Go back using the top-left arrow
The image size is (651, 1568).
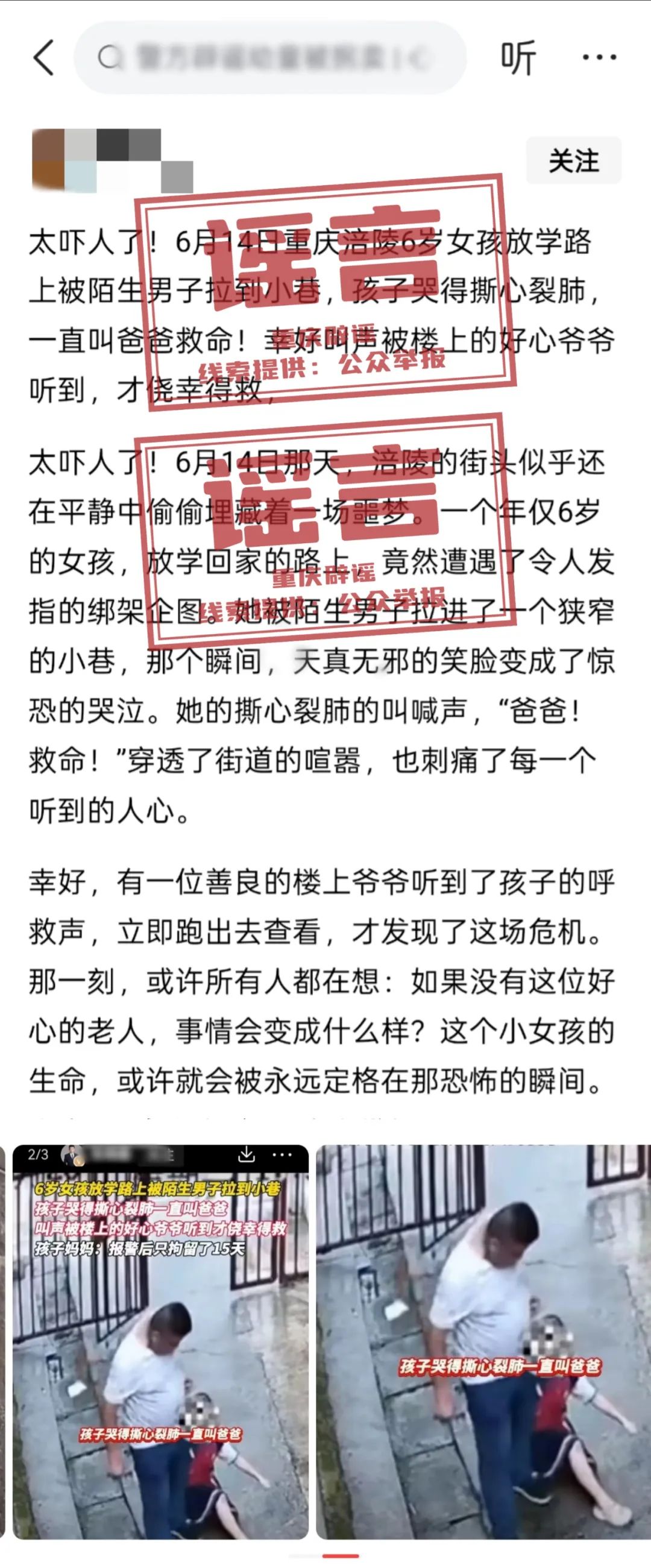44,58
